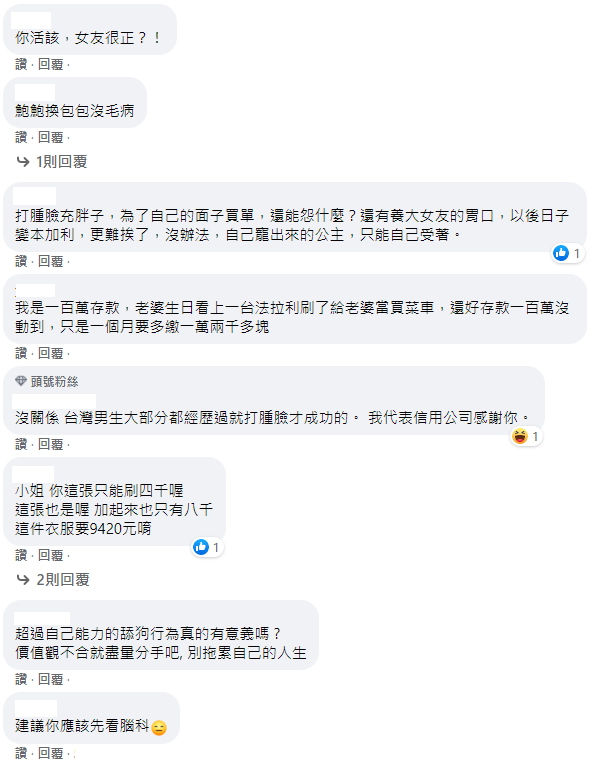Like the comment 鮑鮑換包包沒毛病
This screenshot has height=764, width=596.
[x=21, y=137]
